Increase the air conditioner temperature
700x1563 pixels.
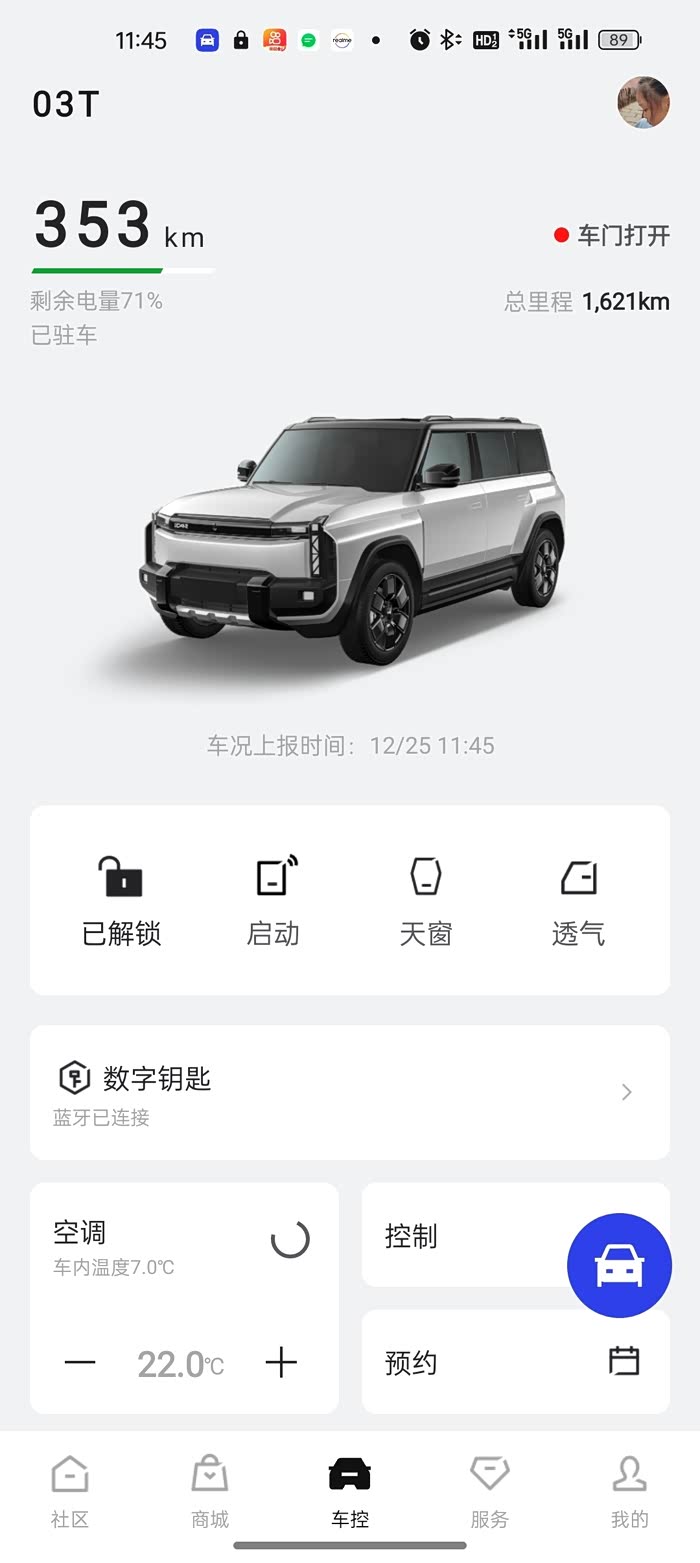click(x=281, y=1362)
